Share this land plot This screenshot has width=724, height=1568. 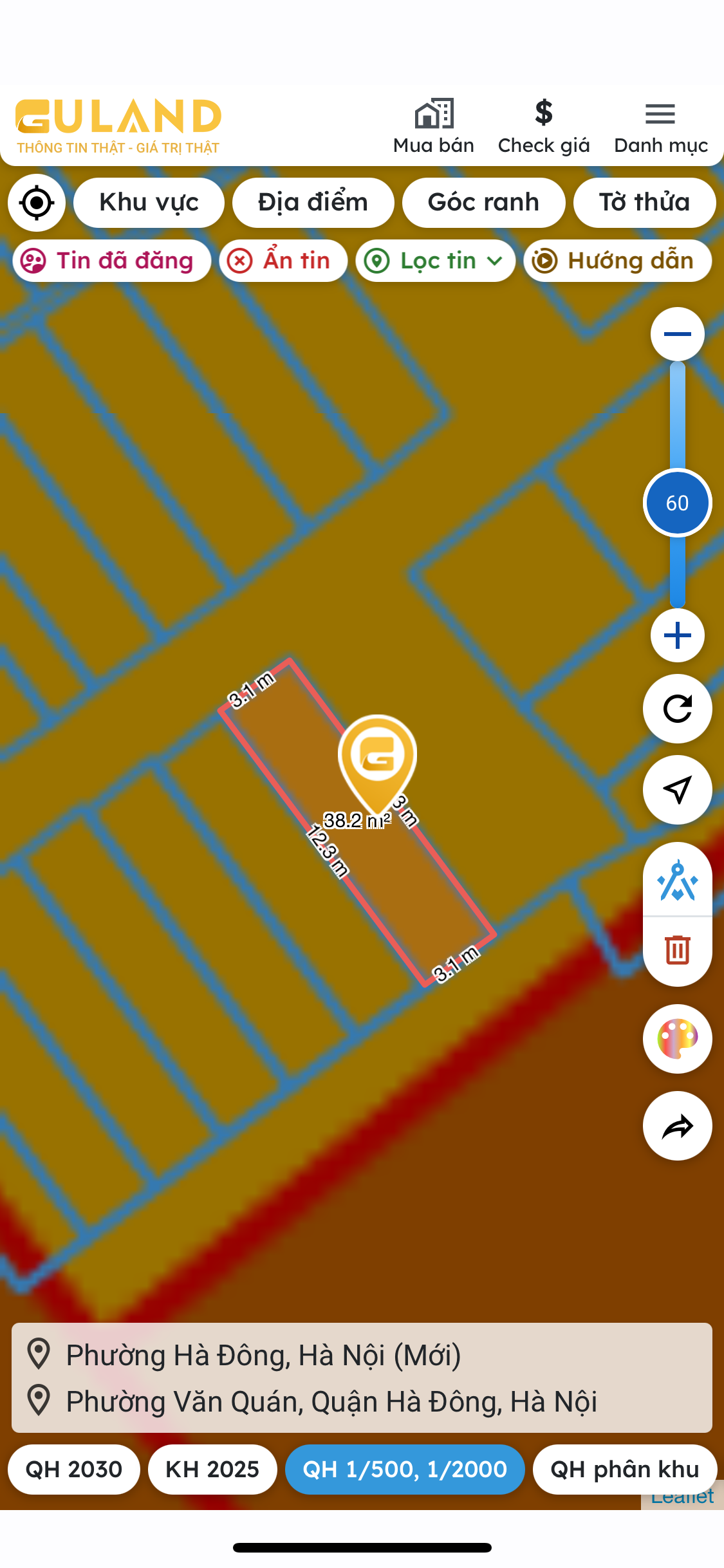click(x=677, y=1126)
